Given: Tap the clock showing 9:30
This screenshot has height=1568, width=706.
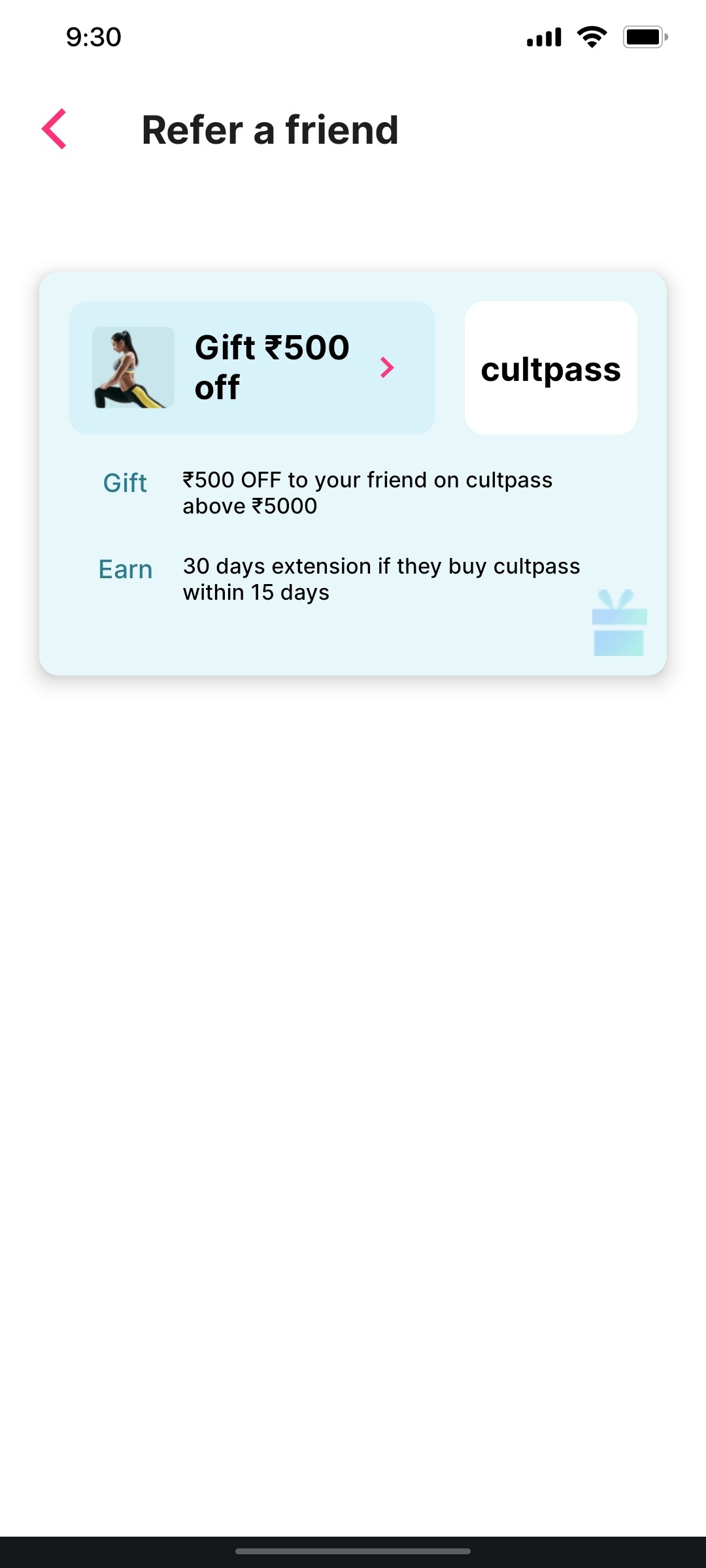Looking at the screenshot, I should tap(92, 37).
